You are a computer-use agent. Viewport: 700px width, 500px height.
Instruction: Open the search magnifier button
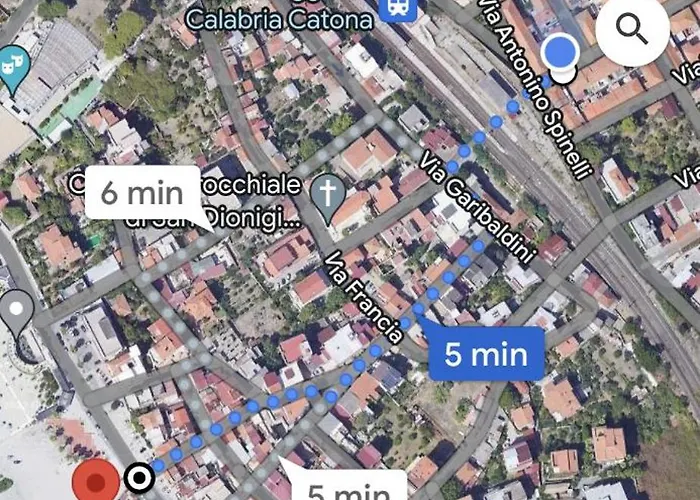click(x=631, y=29)
